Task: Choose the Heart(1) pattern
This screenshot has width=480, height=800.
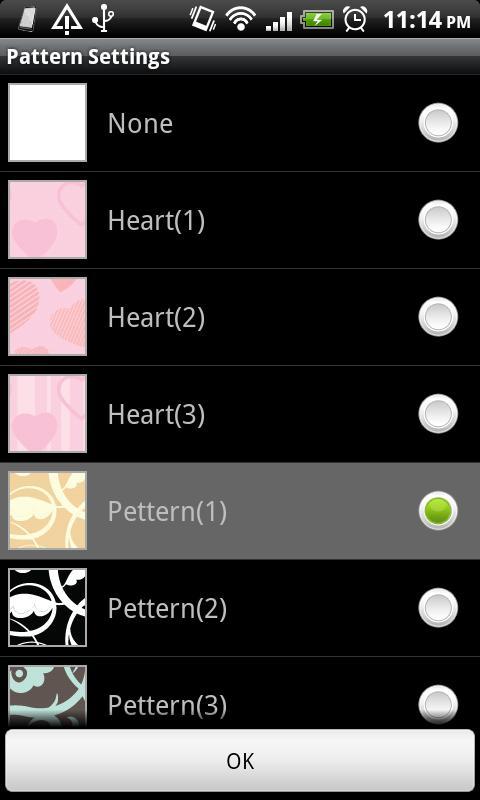Action: point(240,220)
